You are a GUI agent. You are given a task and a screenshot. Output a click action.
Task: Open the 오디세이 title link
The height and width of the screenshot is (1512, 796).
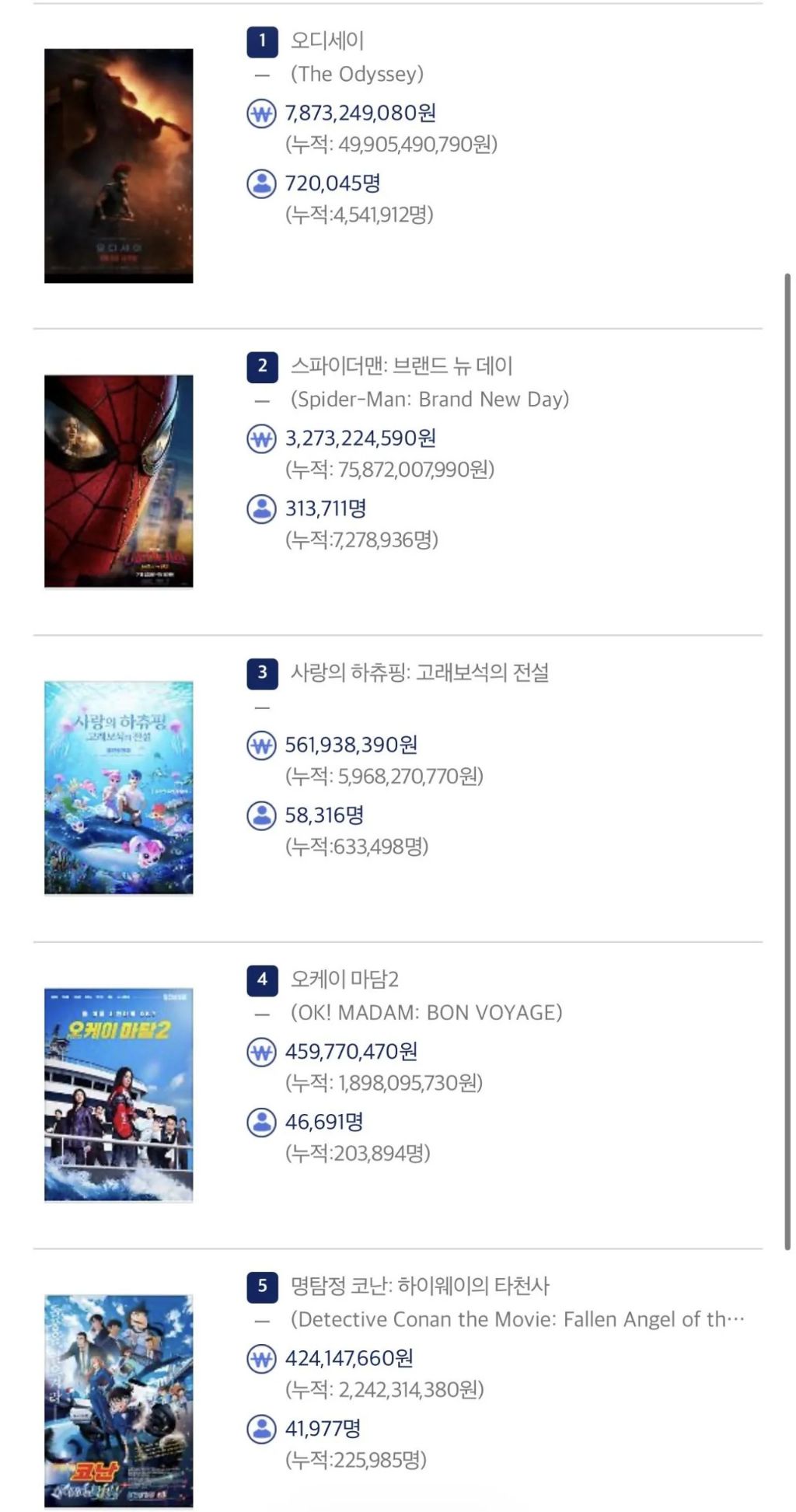tap(327, 40)
